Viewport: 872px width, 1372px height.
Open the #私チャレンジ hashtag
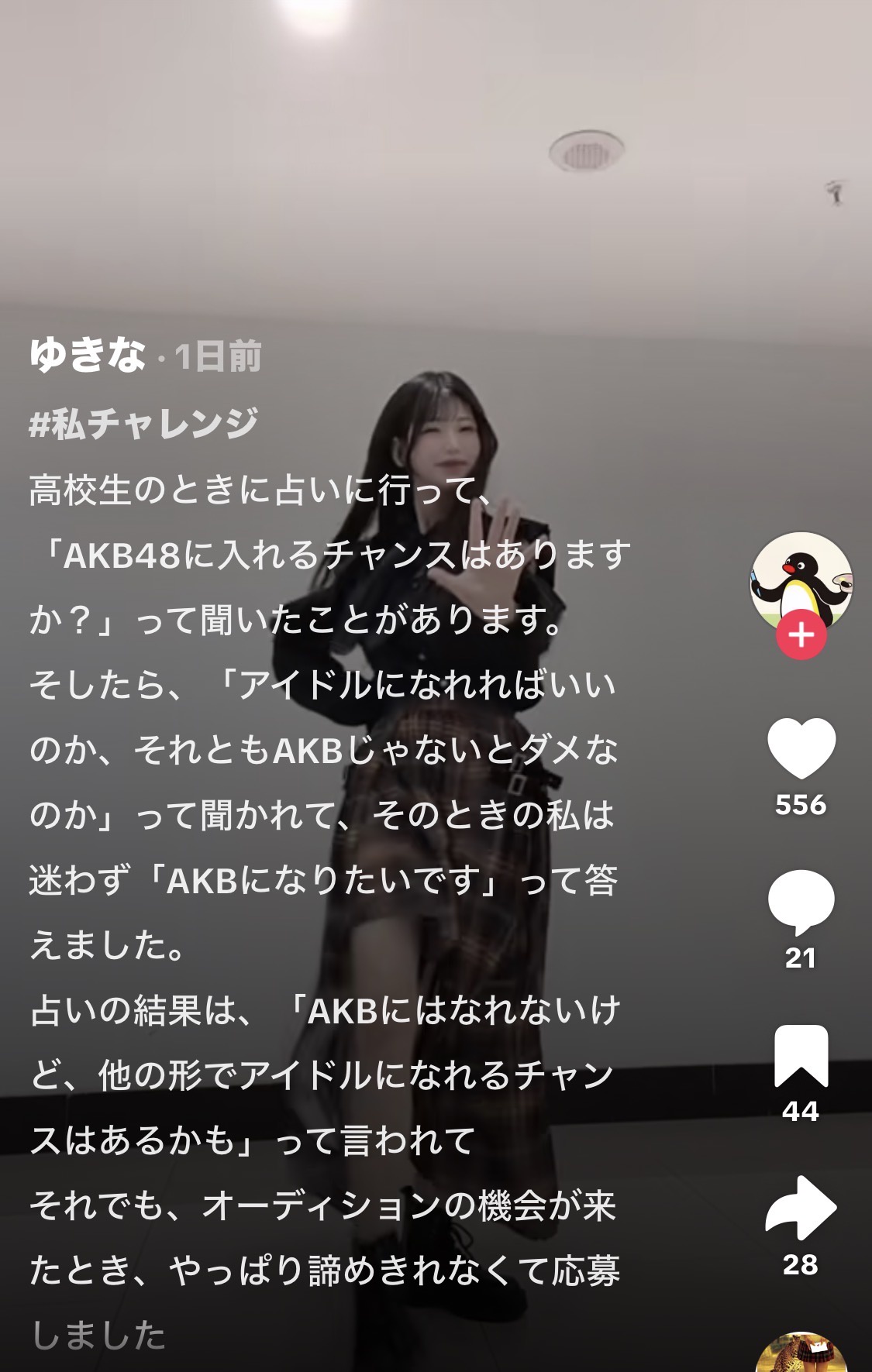(143, 424)
